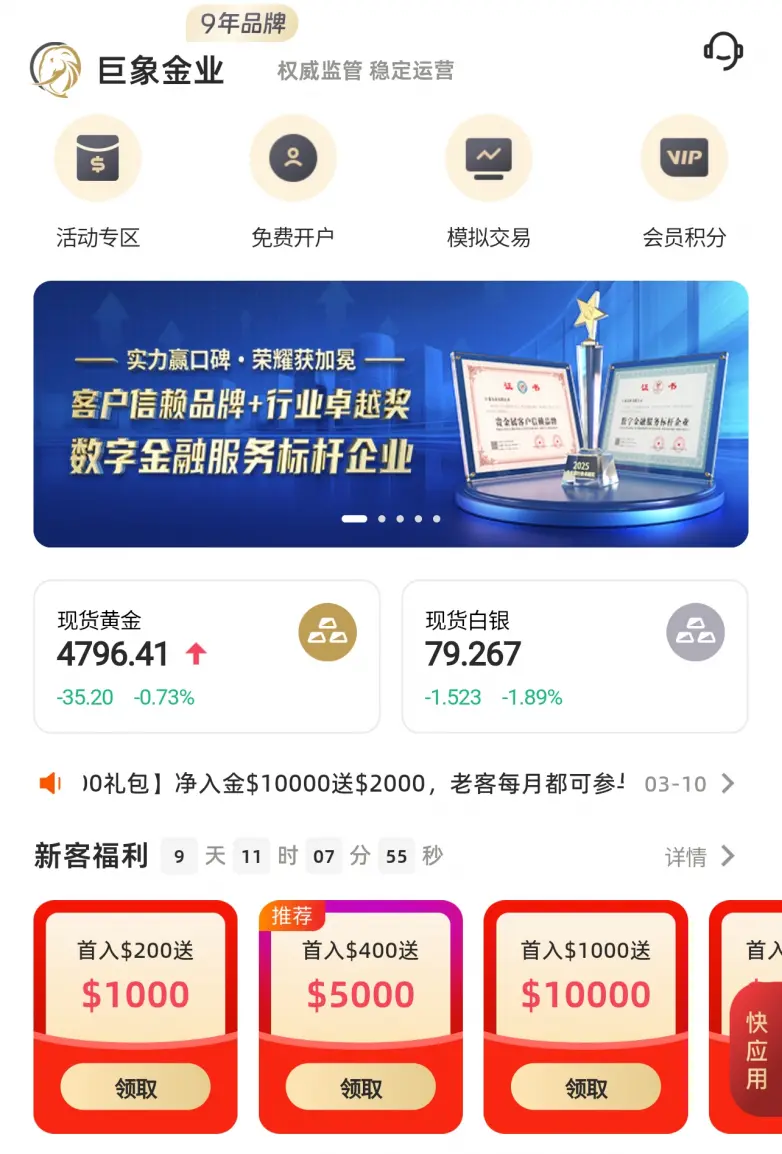The image size is (782, 1154).
Task: Open customer service headset icon
Action: (x=722, y=50)
